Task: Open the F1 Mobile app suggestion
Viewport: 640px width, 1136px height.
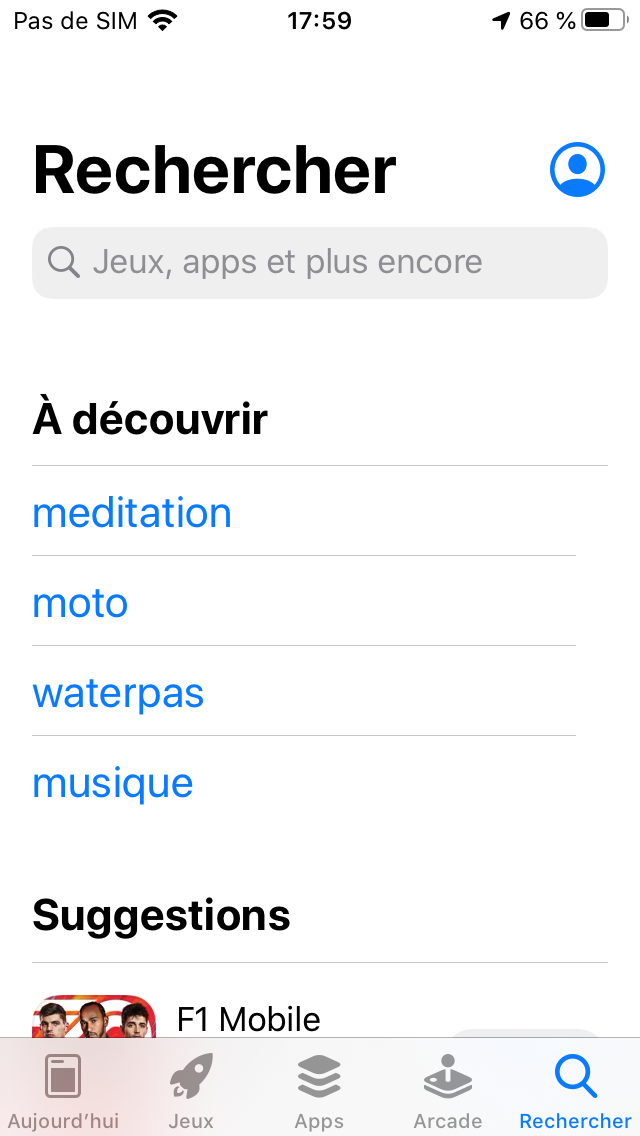Action: pyautogui.click(x=249, y=1019)
